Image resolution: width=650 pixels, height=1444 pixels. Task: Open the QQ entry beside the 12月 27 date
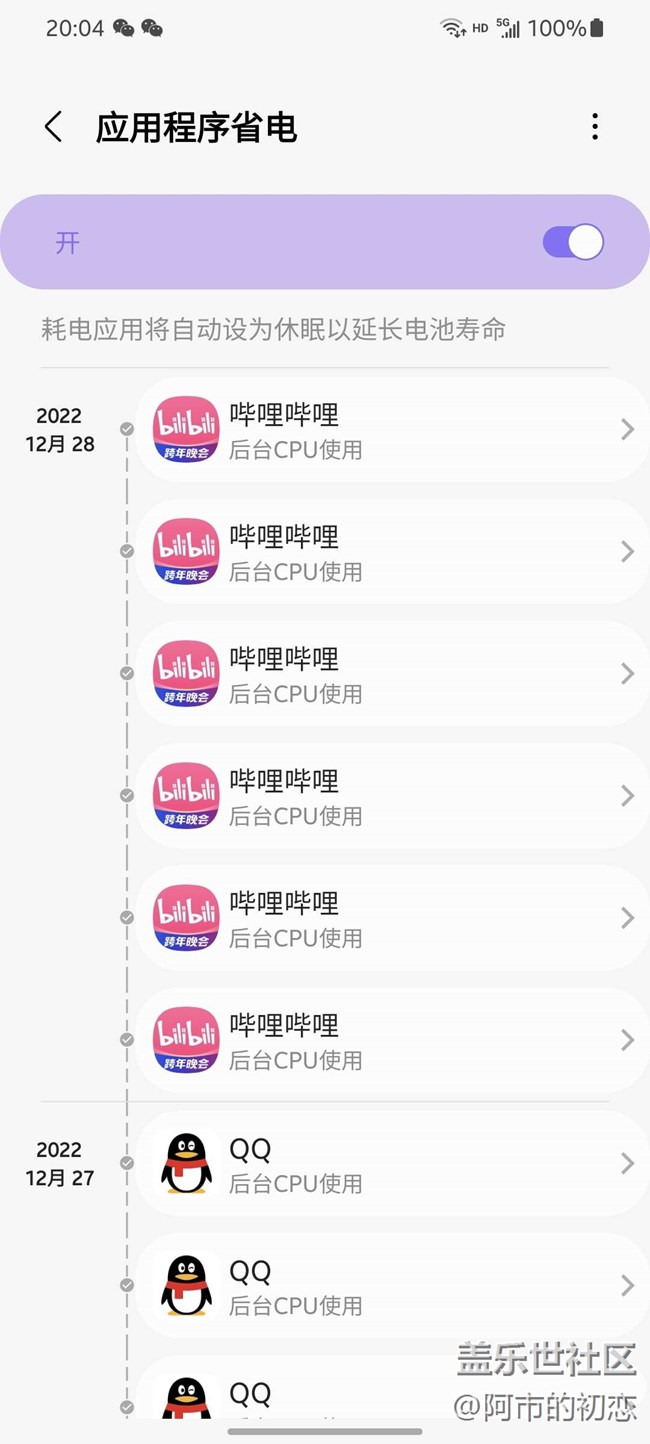390,1164
